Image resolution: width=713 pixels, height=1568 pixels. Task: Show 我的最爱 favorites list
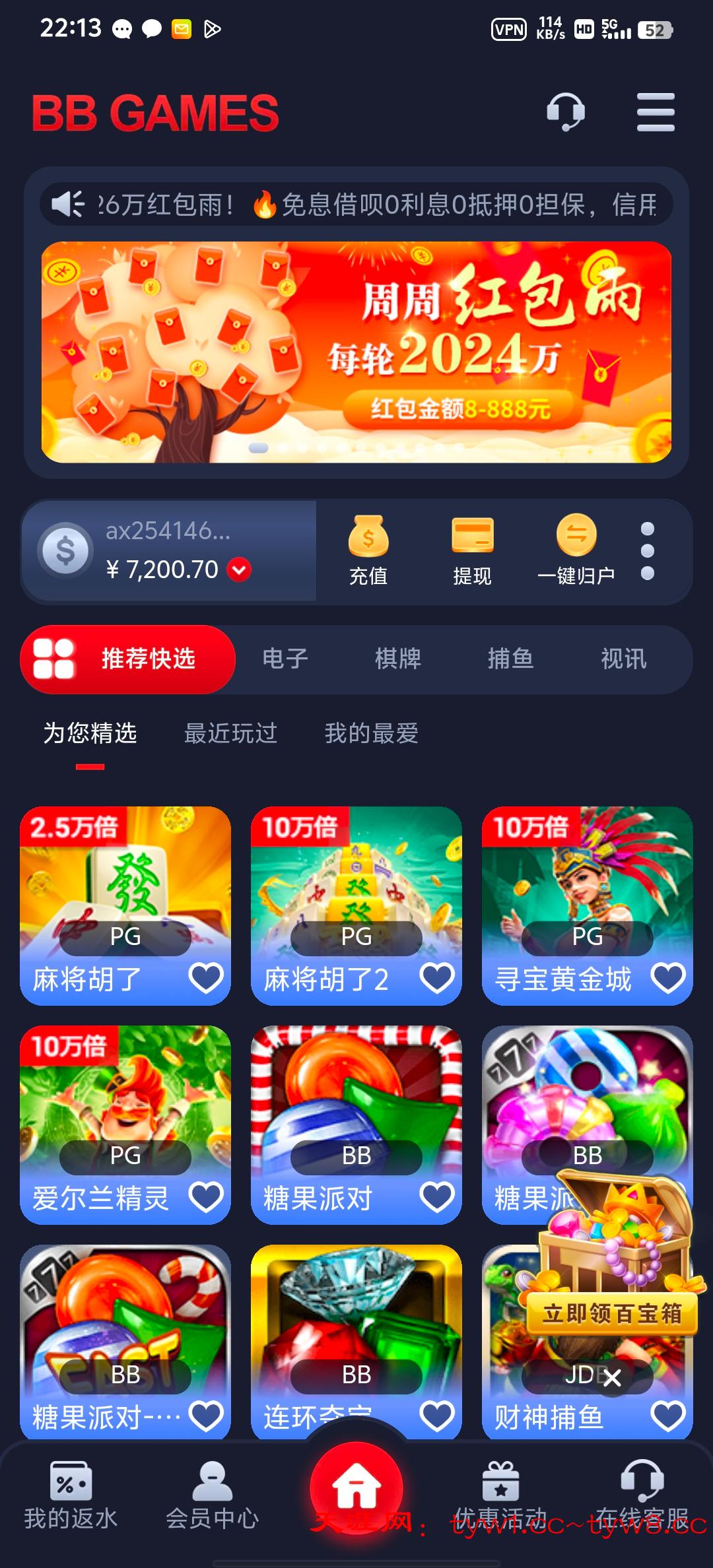pos(371,733)
